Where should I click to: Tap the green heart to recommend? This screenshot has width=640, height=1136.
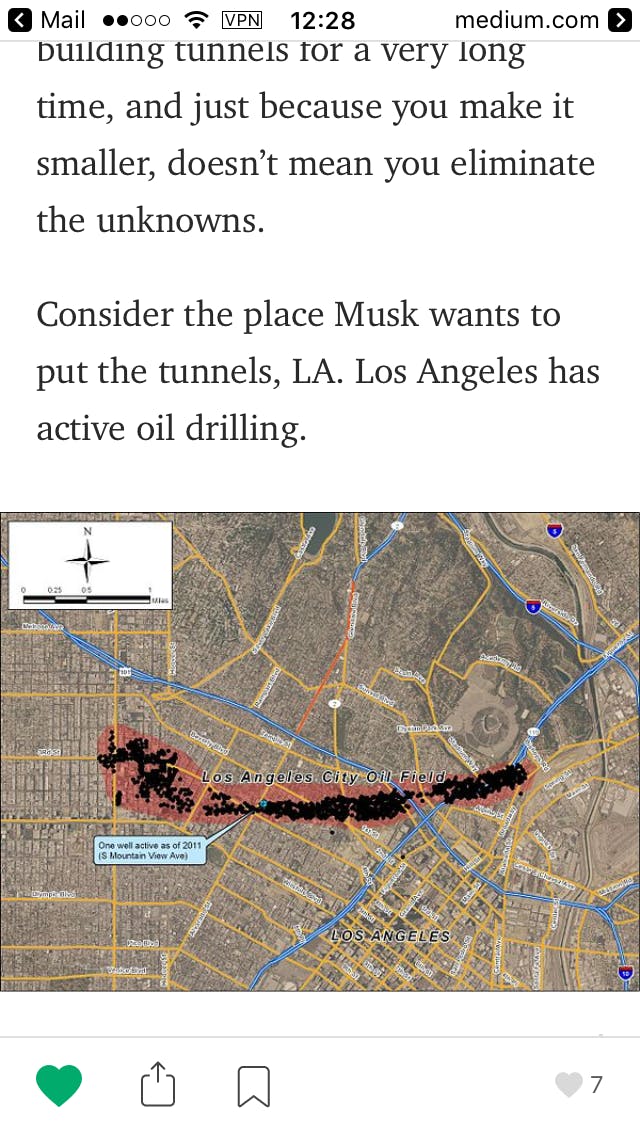pos(59,1085)
